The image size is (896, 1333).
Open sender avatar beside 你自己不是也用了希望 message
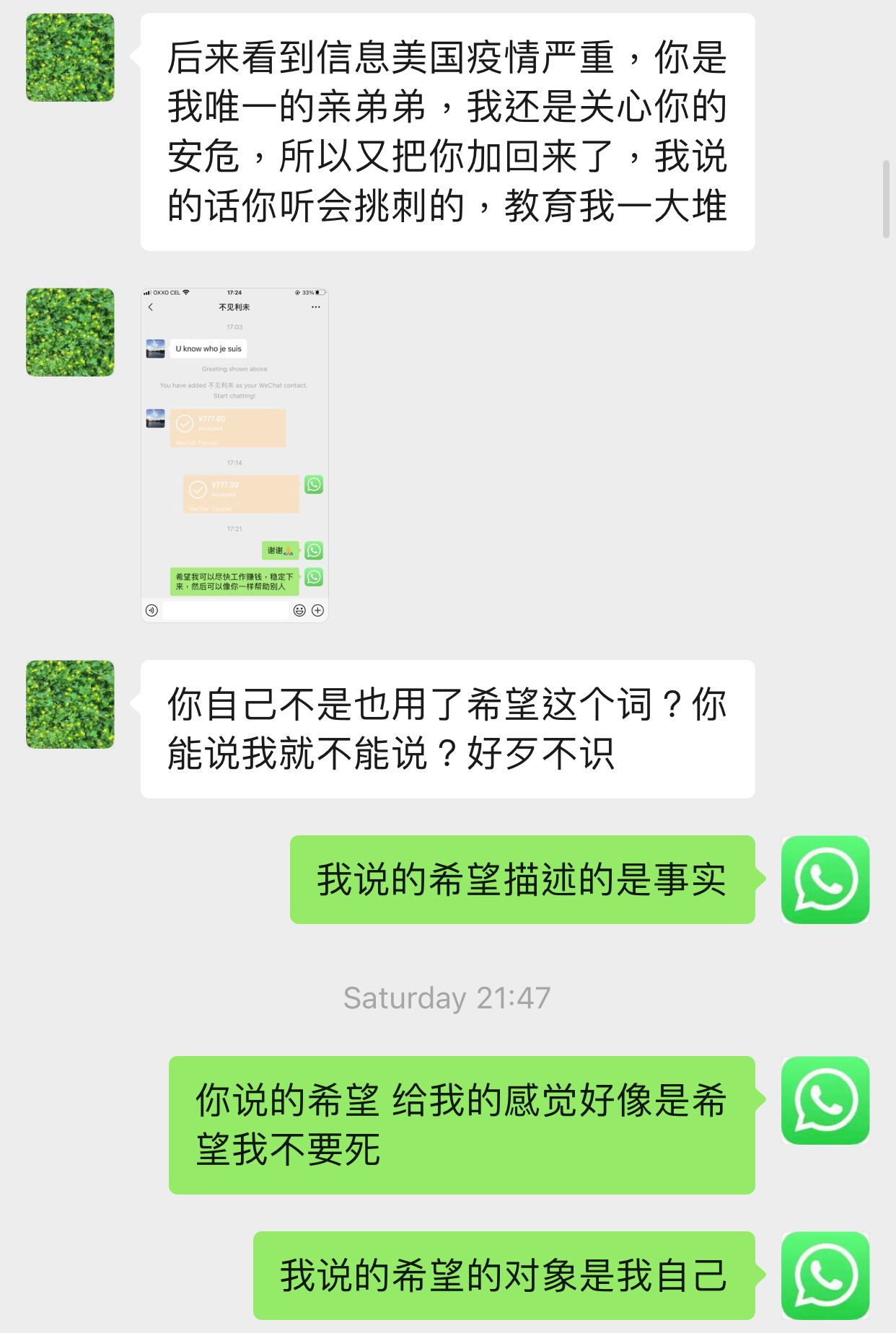tap(70, 704)
